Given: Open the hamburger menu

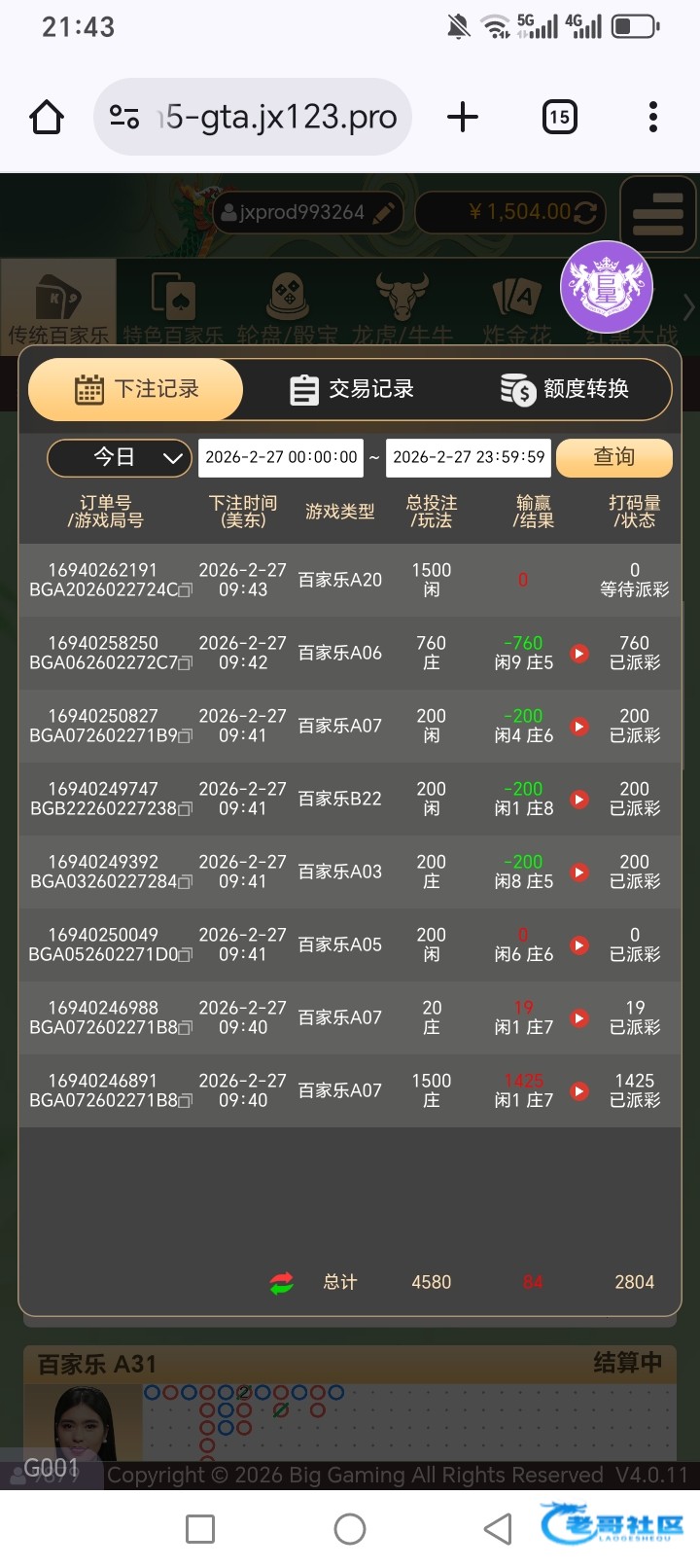Looking at the screenshot, I should coord(658,213).
